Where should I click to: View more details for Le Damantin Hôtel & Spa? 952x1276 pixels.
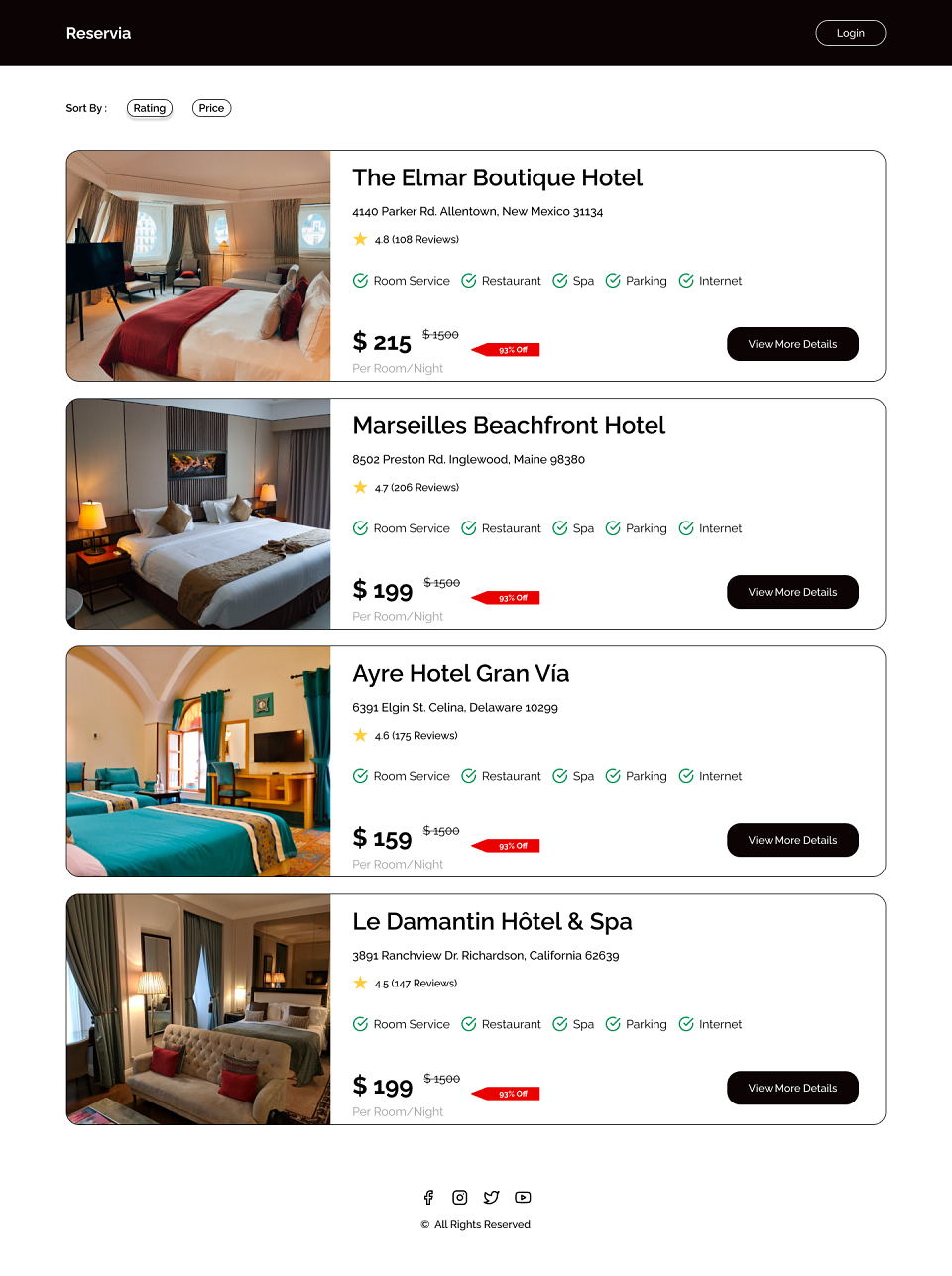792,1088
